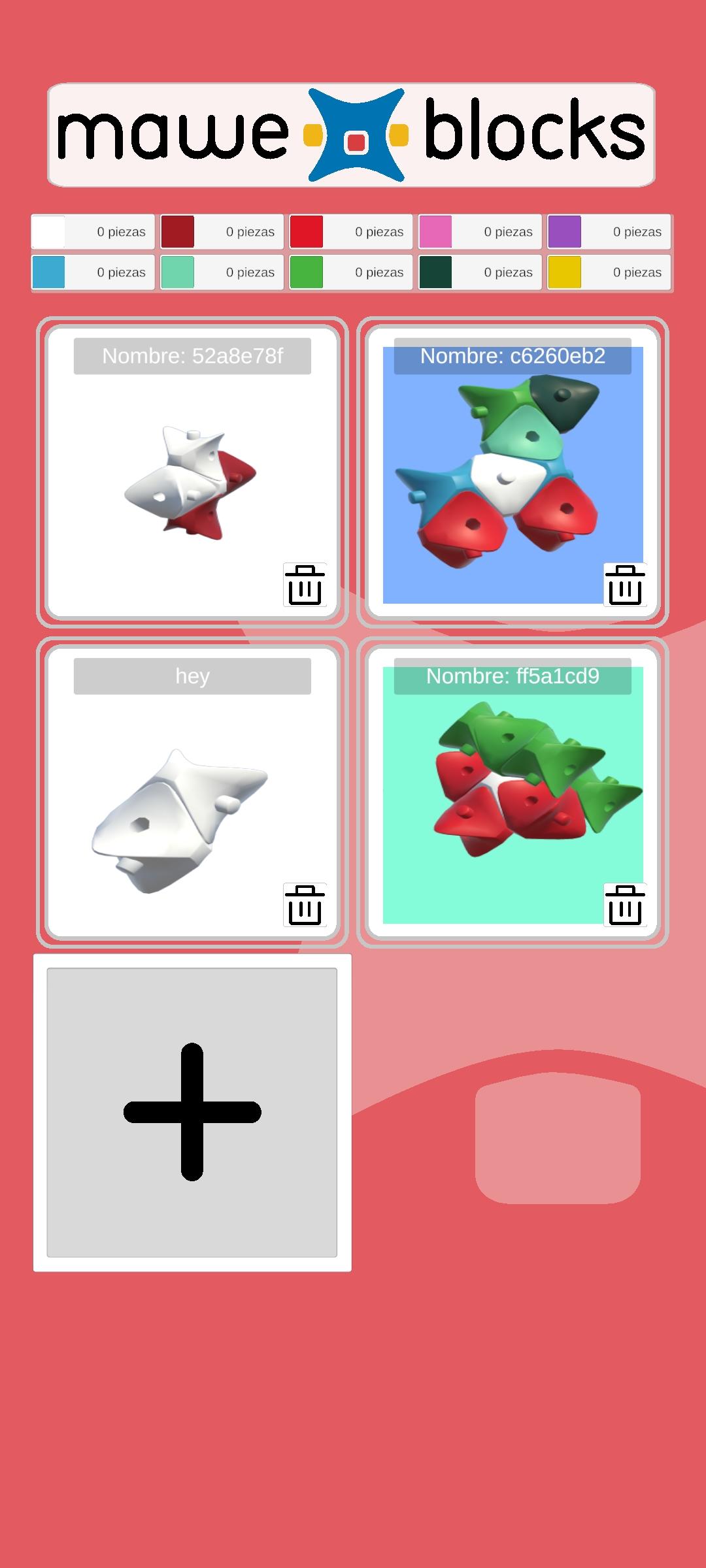706x1568 pixels.
Task: Select the purple color piece counter
Action: pyautogui.click(x=609, y=232)
